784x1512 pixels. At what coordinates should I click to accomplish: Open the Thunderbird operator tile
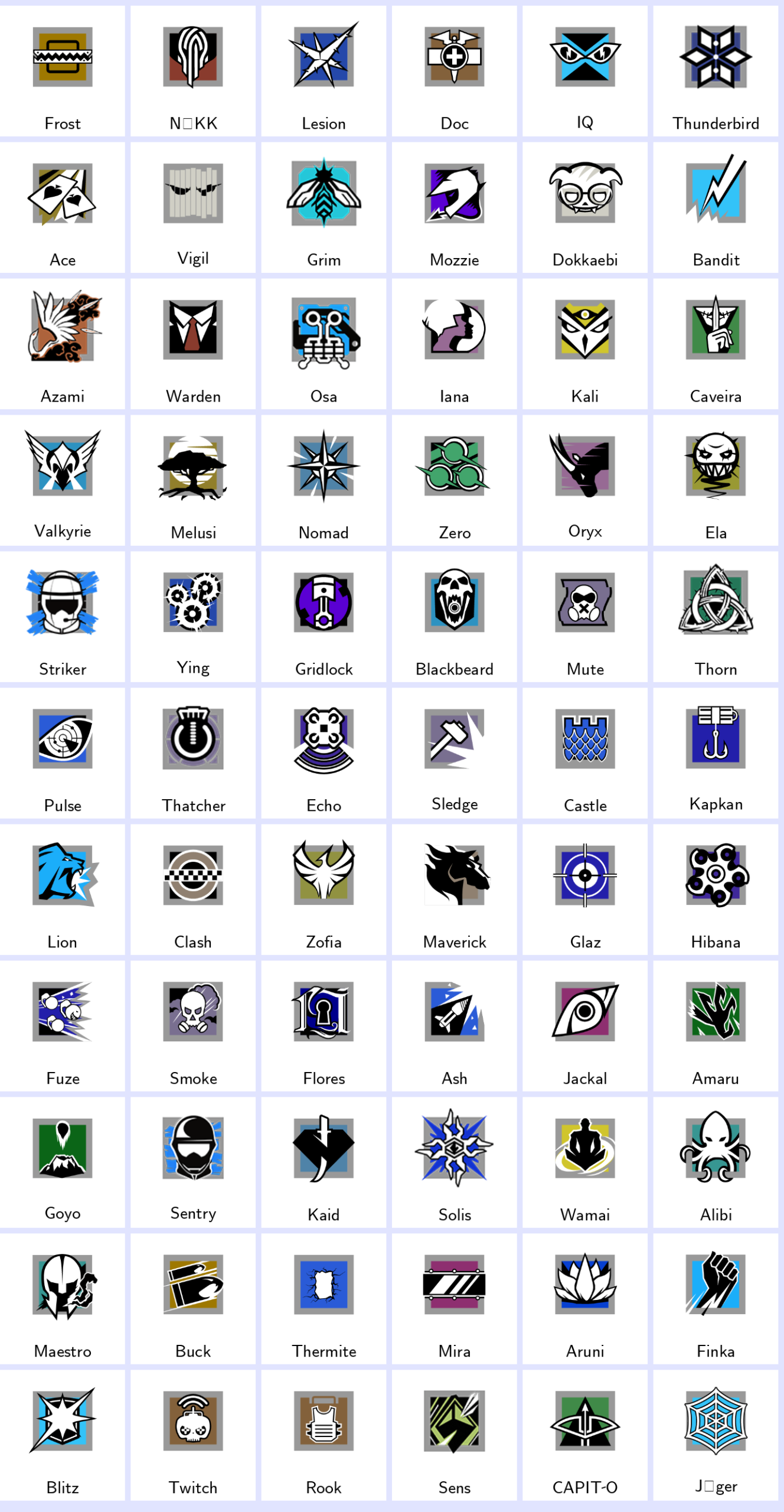coord(716,71)
